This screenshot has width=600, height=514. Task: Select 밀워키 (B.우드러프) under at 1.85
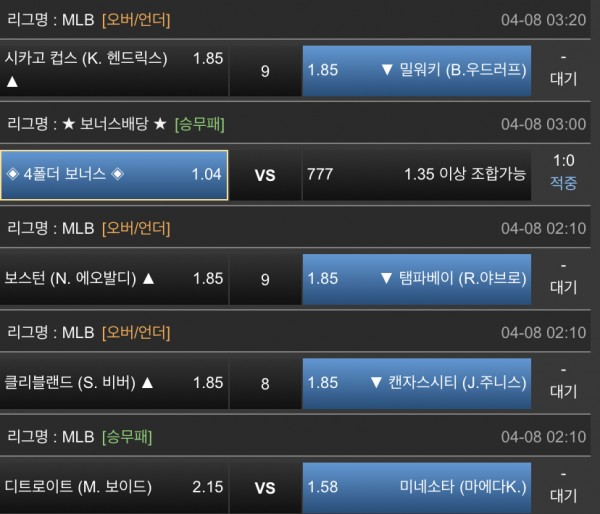[415, 70]
